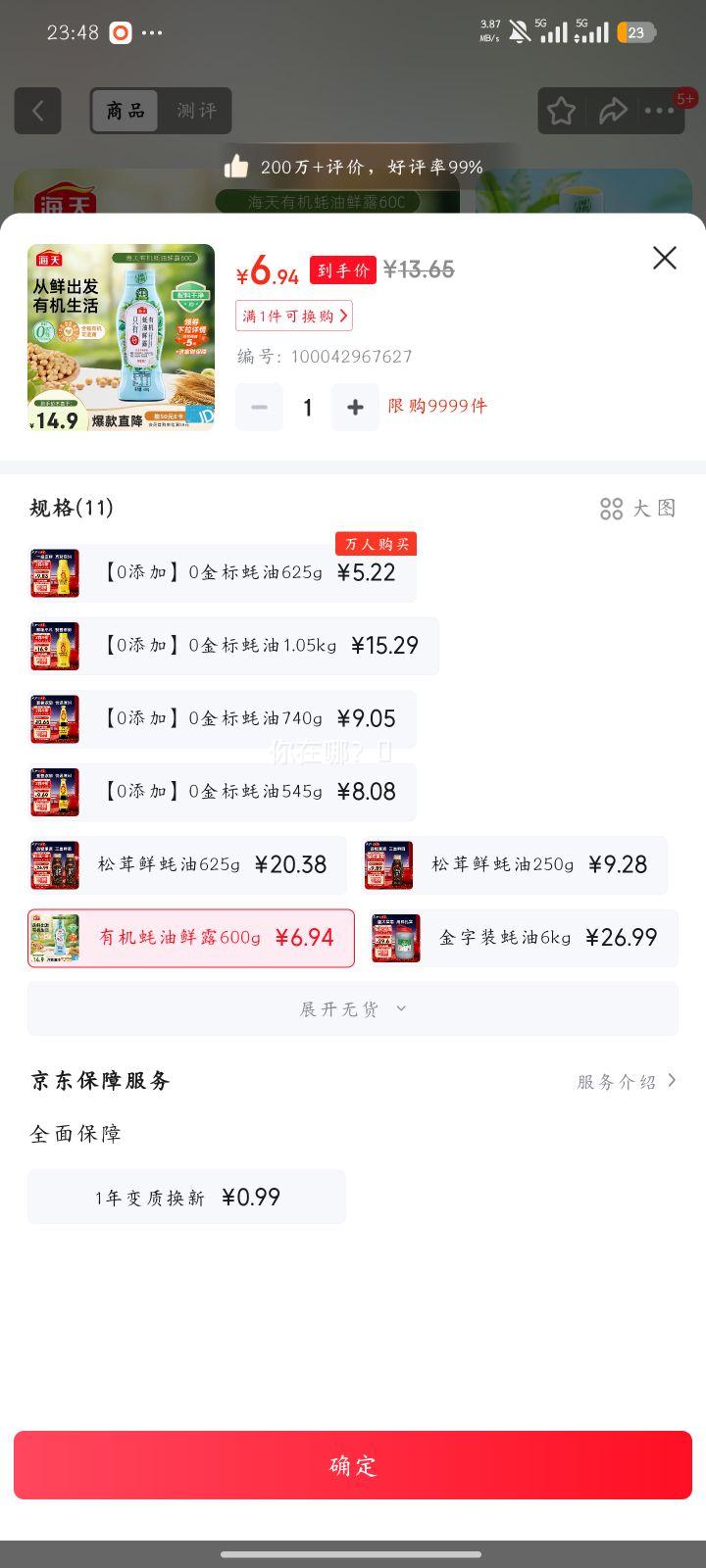Switch to 大图 grid view for specs

[638, 509]
